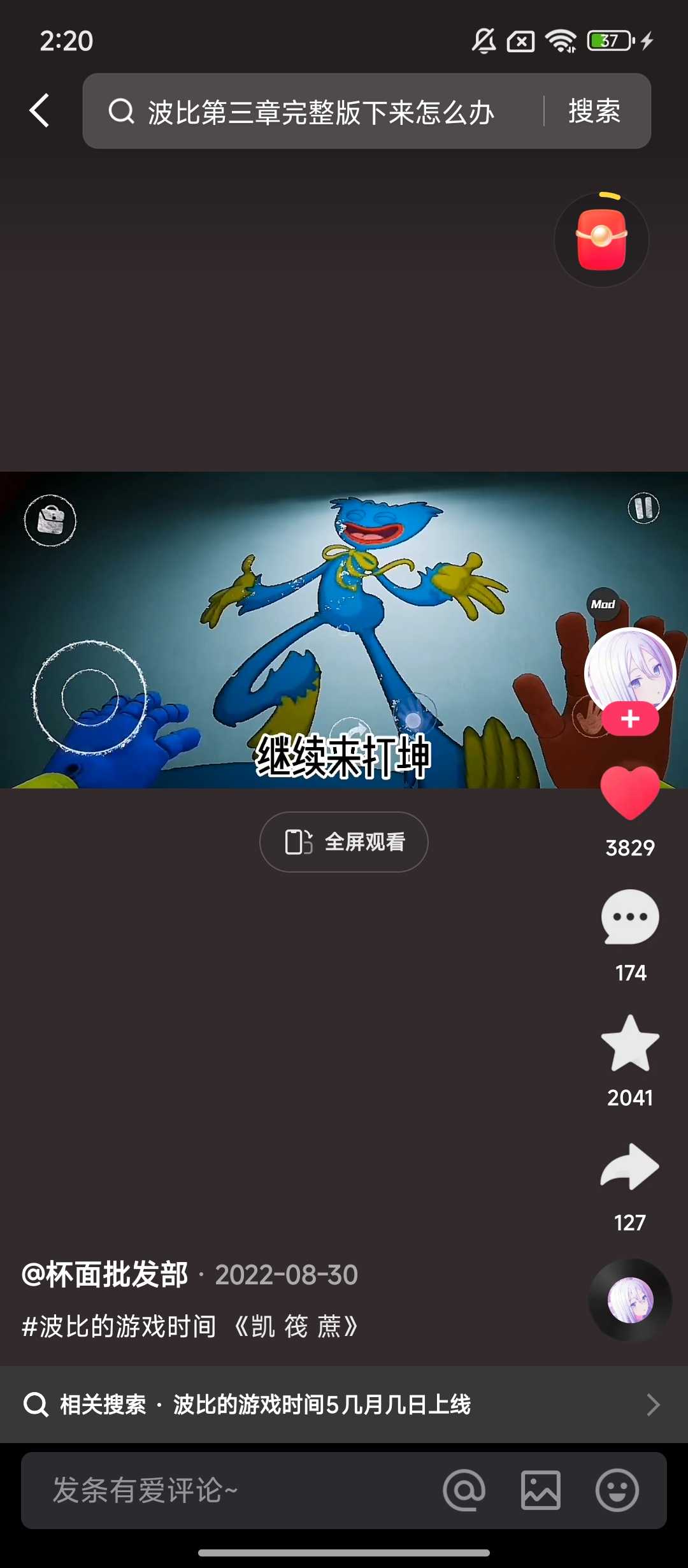Open the emoji picker
Viewport: 688px width, 1568px height.
617,1490
